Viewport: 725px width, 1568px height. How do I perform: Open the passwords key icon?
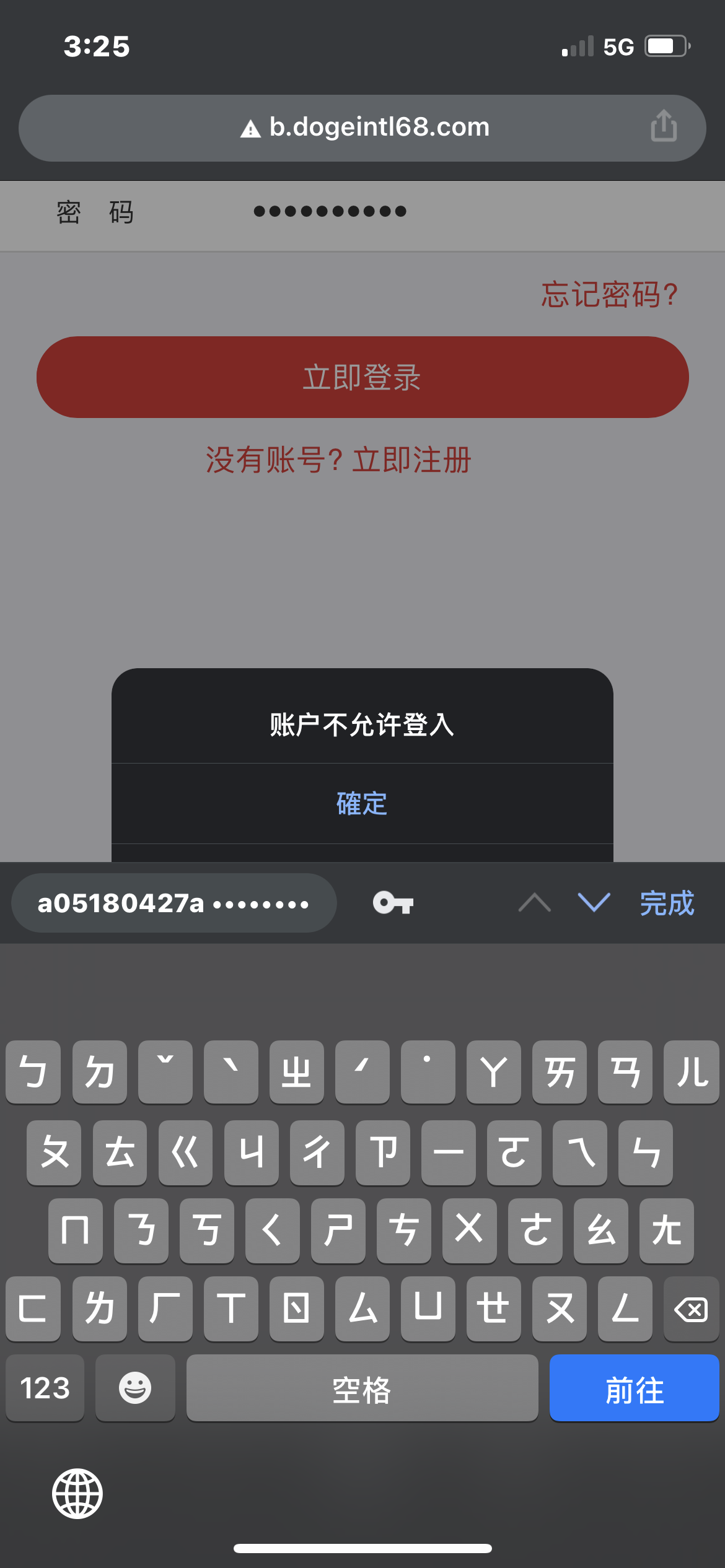[x=393, y=903]
